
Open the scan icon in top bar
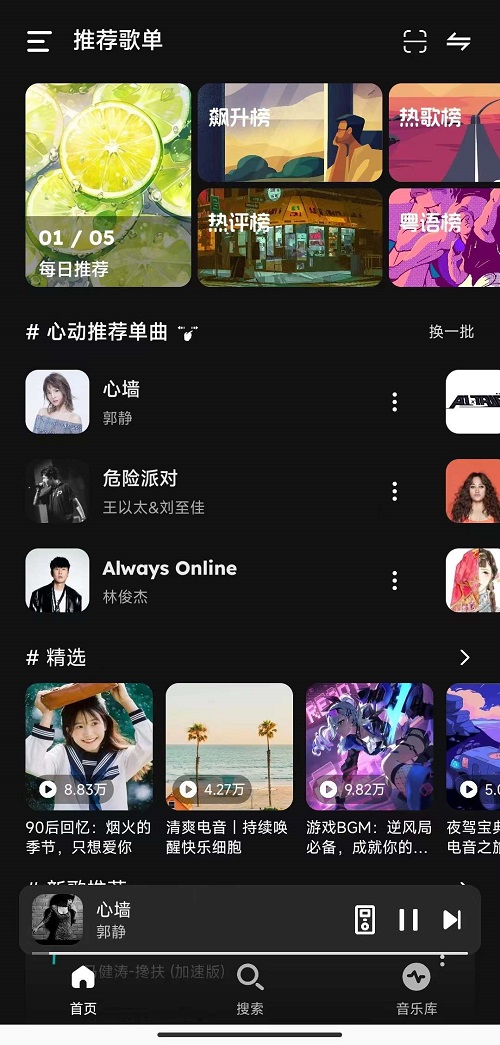[415, 41]
